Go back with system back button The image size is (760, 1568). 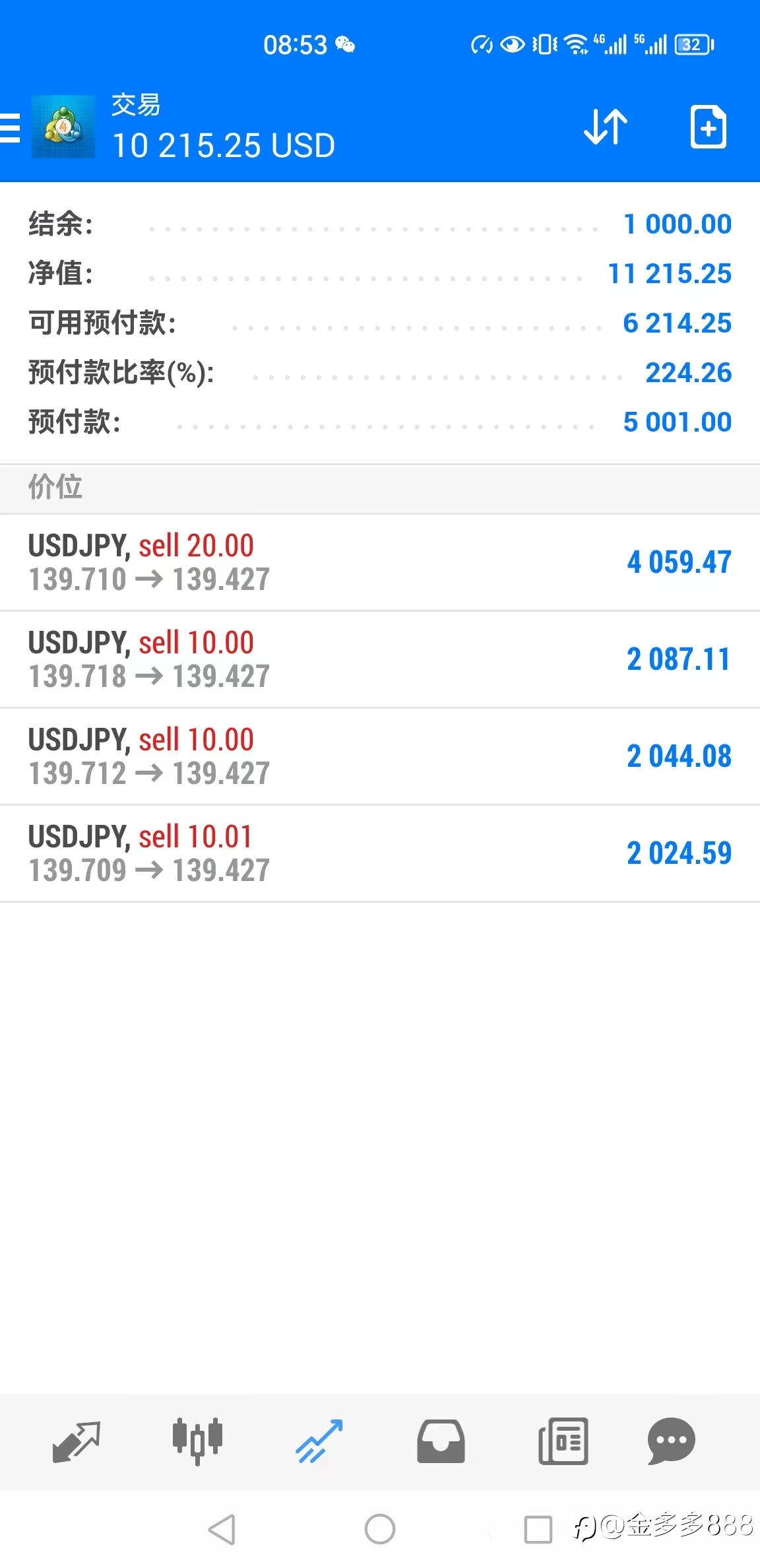tap(222, 1529)
